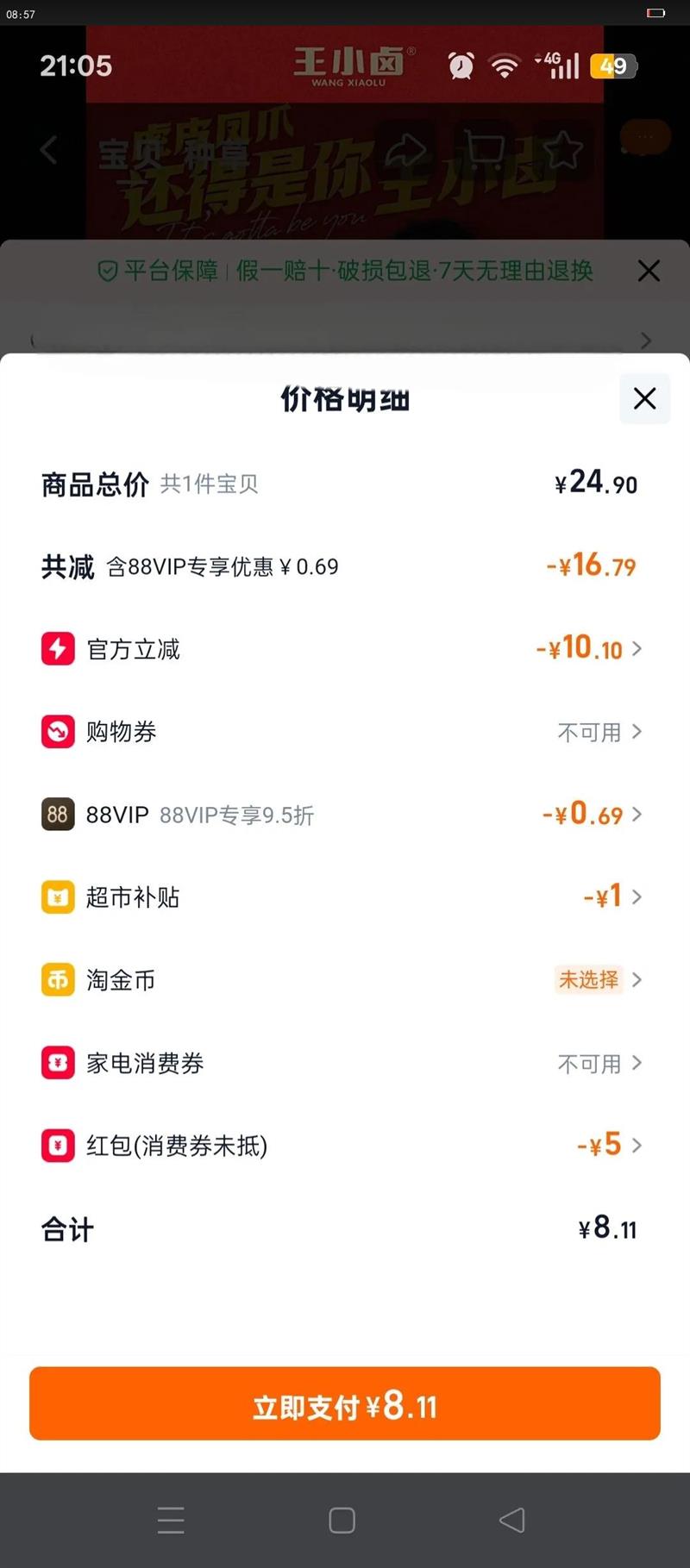Open recent apps from the navigation bar
The height and width of the screenshot is (1568, 690).
pos(171,1520)
